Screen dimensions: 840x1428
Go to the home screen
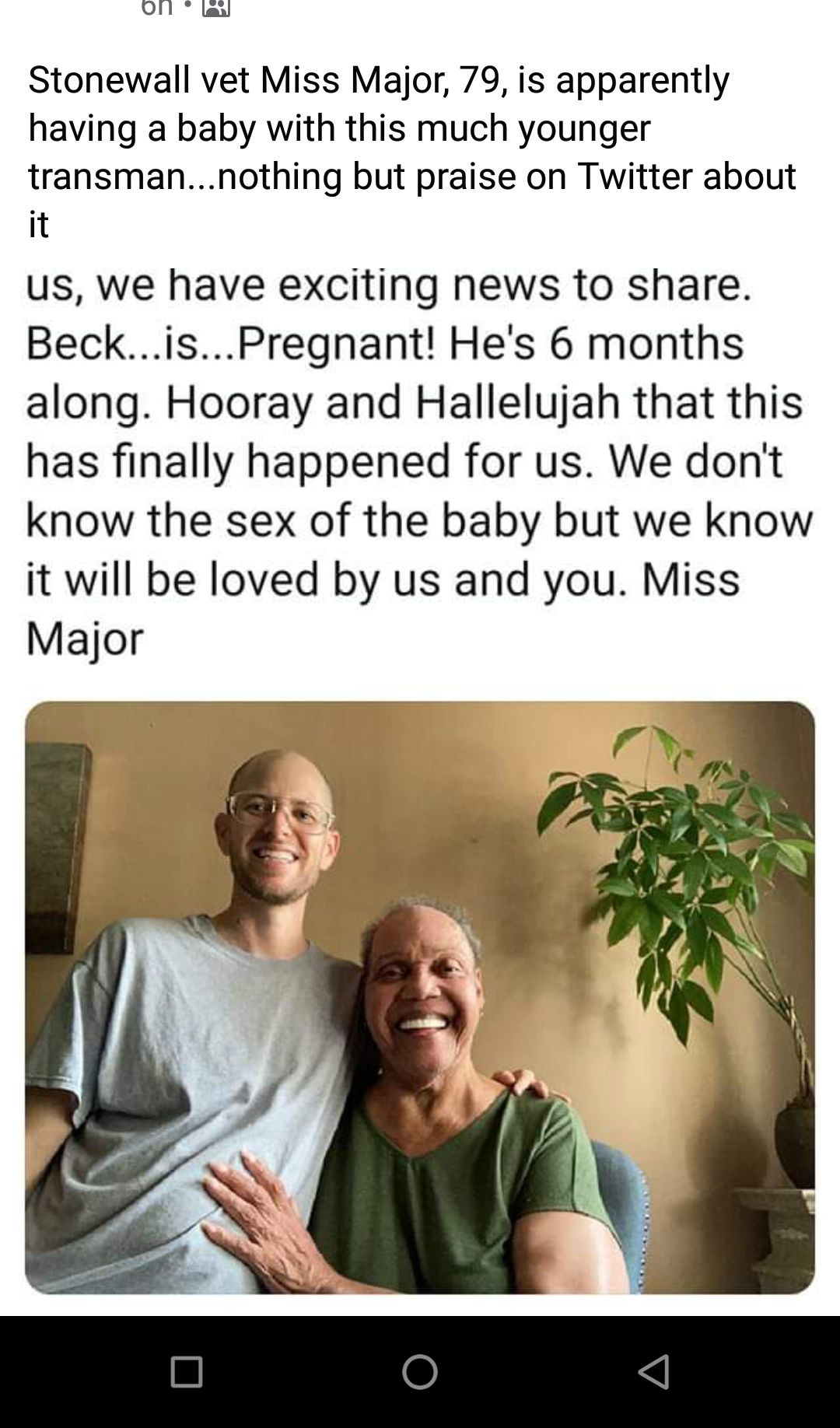tap(420, 1371)
